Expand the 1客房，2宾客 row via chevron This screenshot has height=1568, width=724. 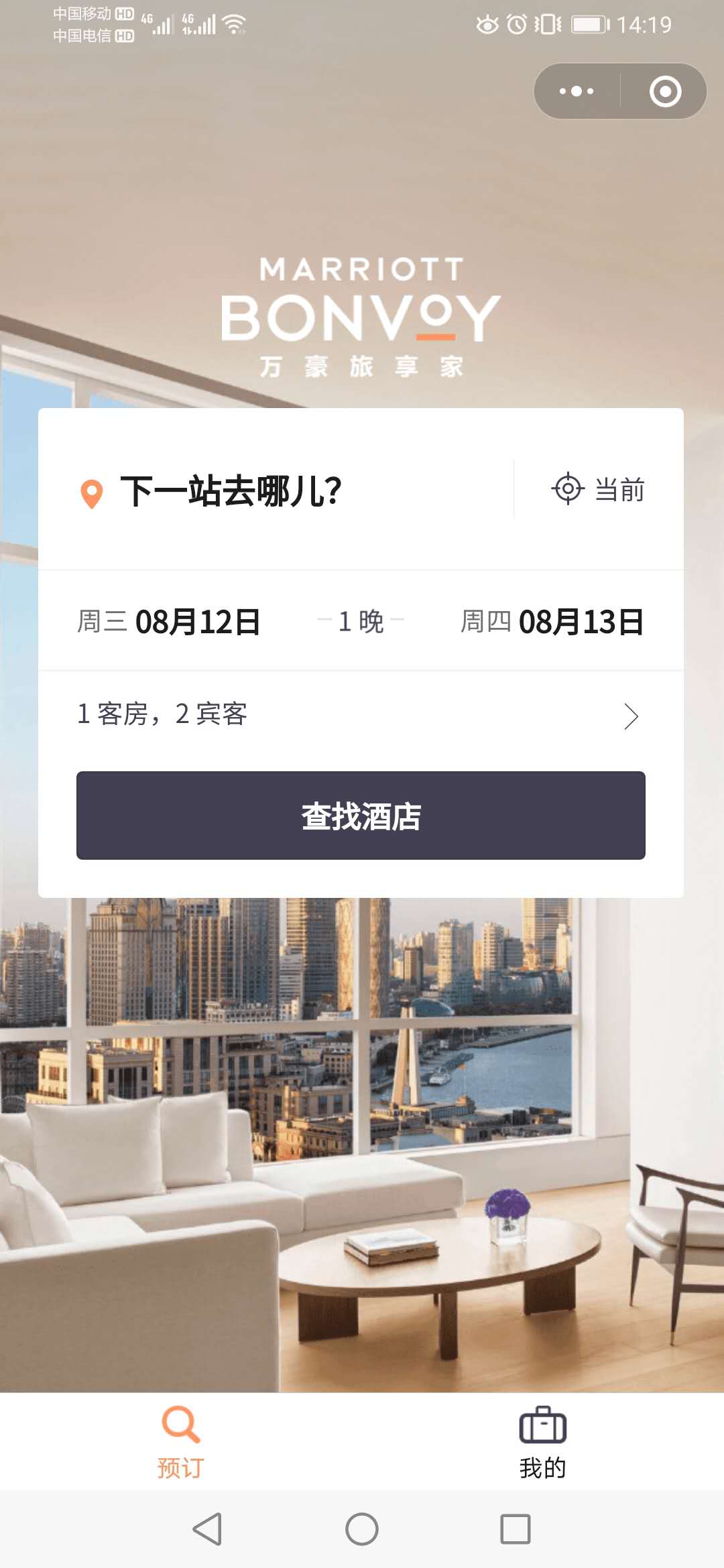pos(631,716)
